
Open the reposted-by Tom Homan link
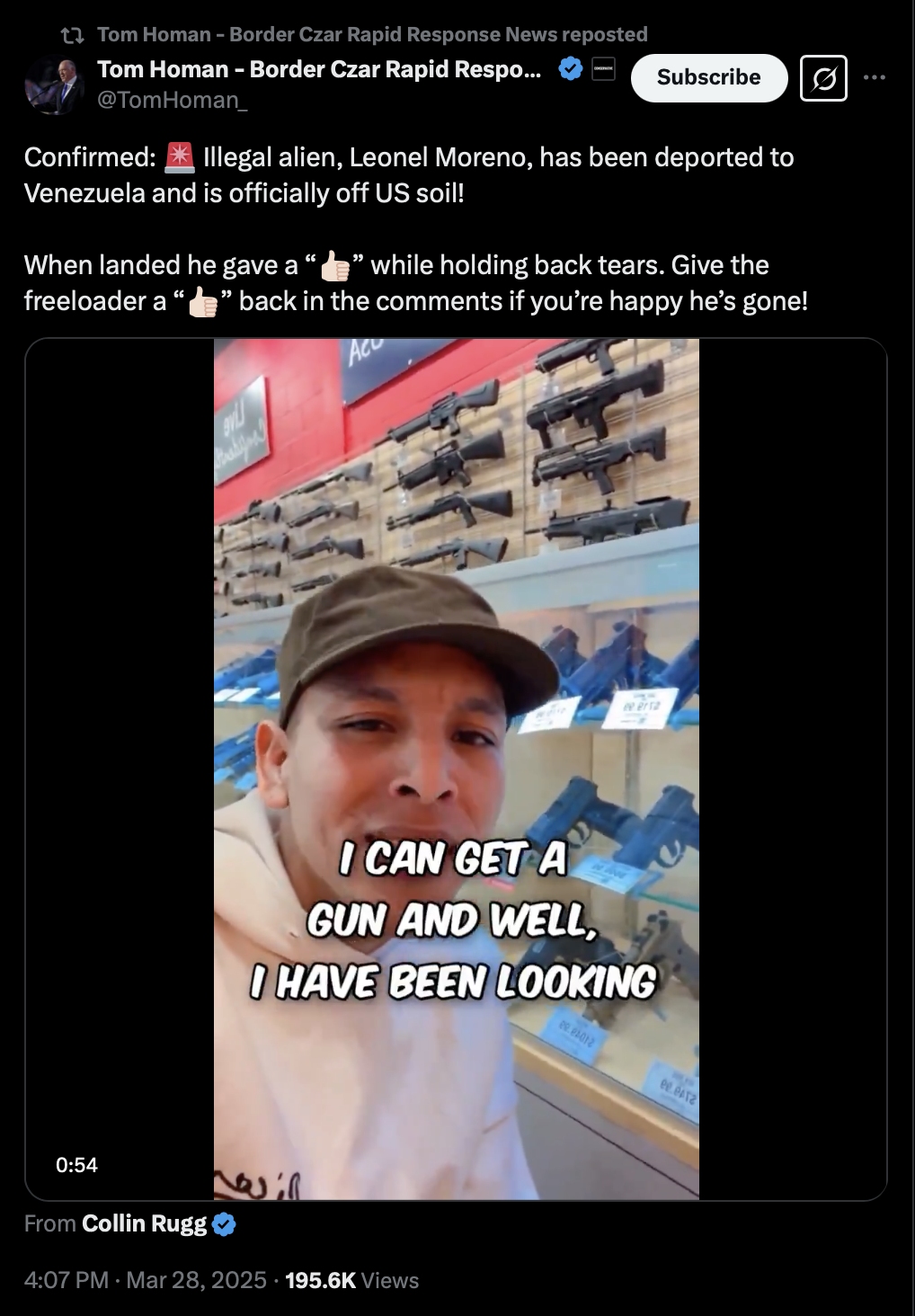371,34
